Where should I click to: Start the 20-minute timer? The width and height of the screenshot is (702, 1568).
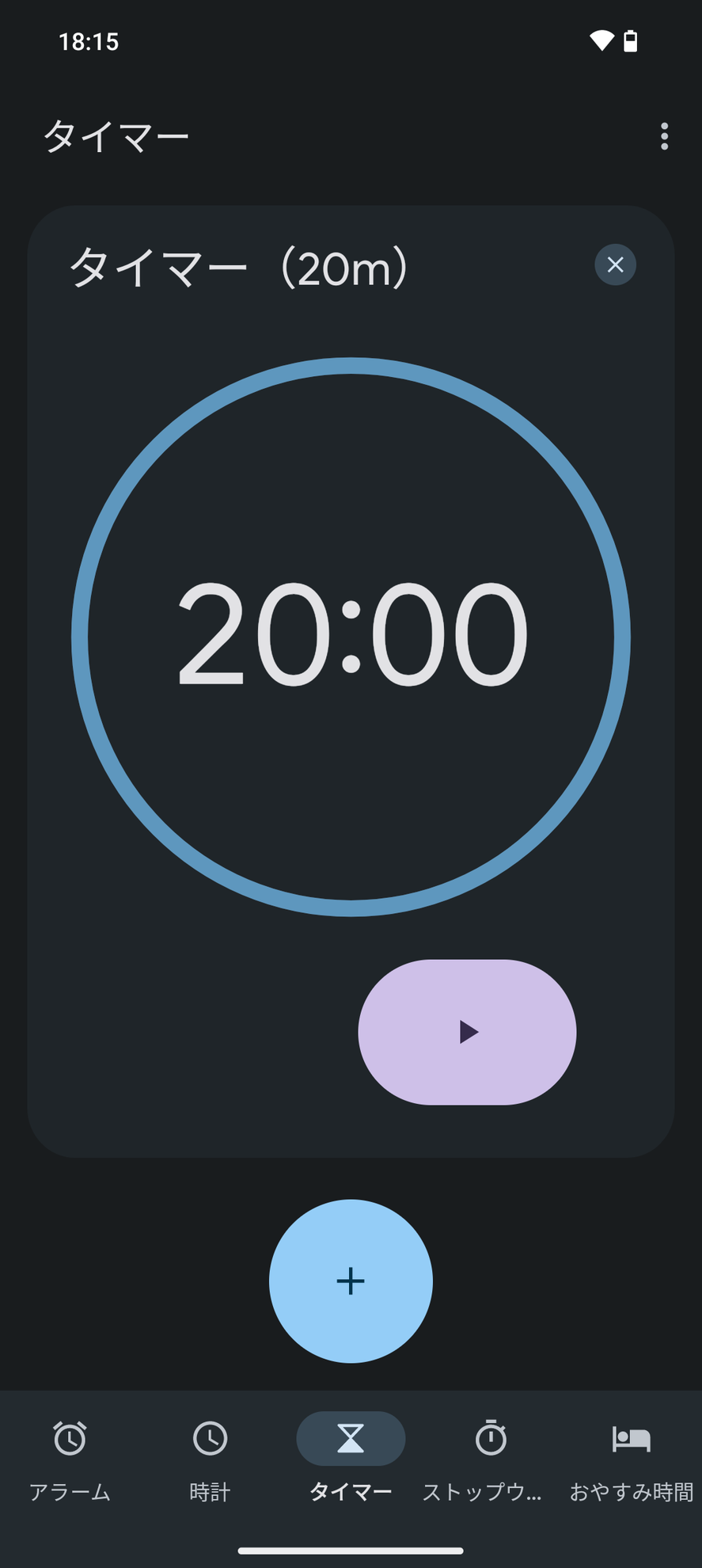coord(467,1032)
